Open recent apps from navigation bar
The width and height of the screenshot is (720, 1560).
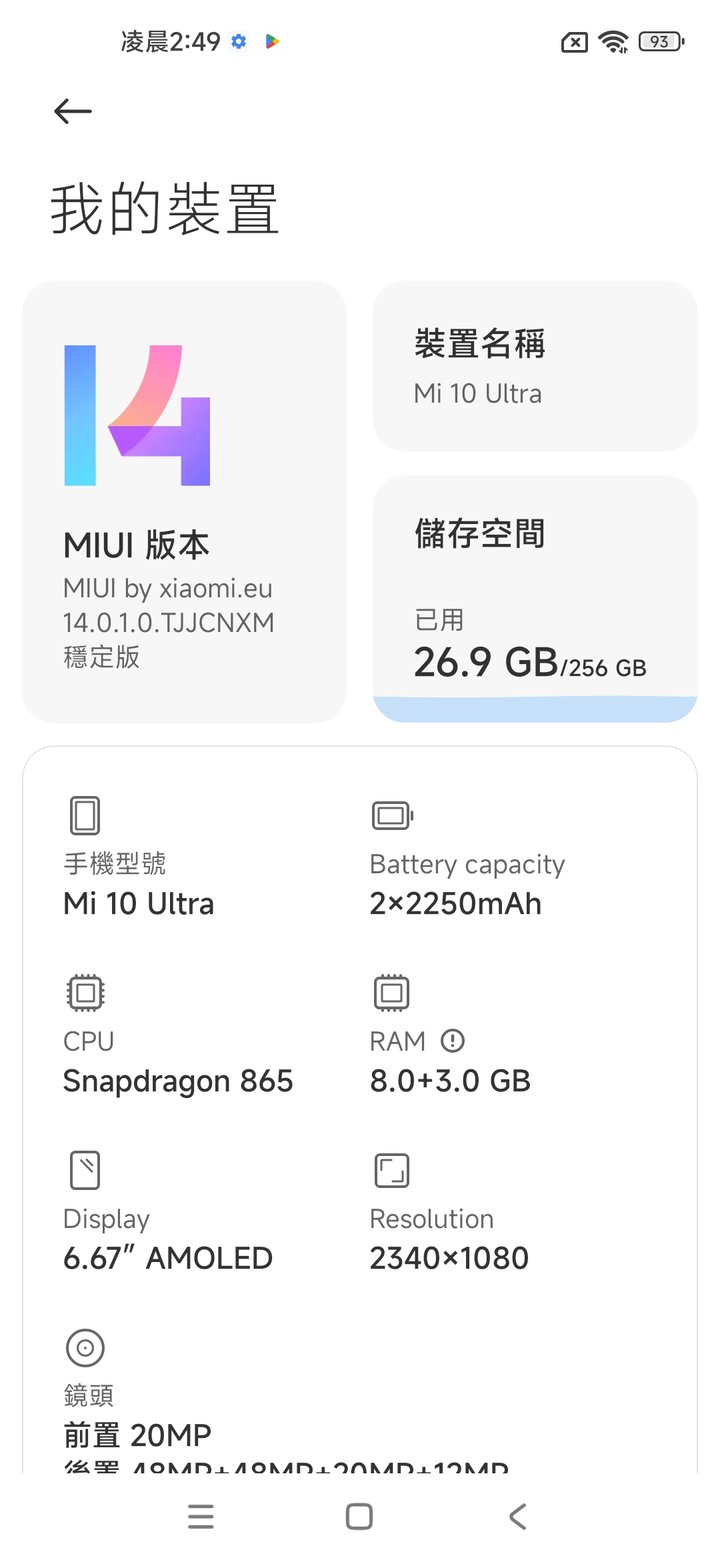pos(201,1517)
